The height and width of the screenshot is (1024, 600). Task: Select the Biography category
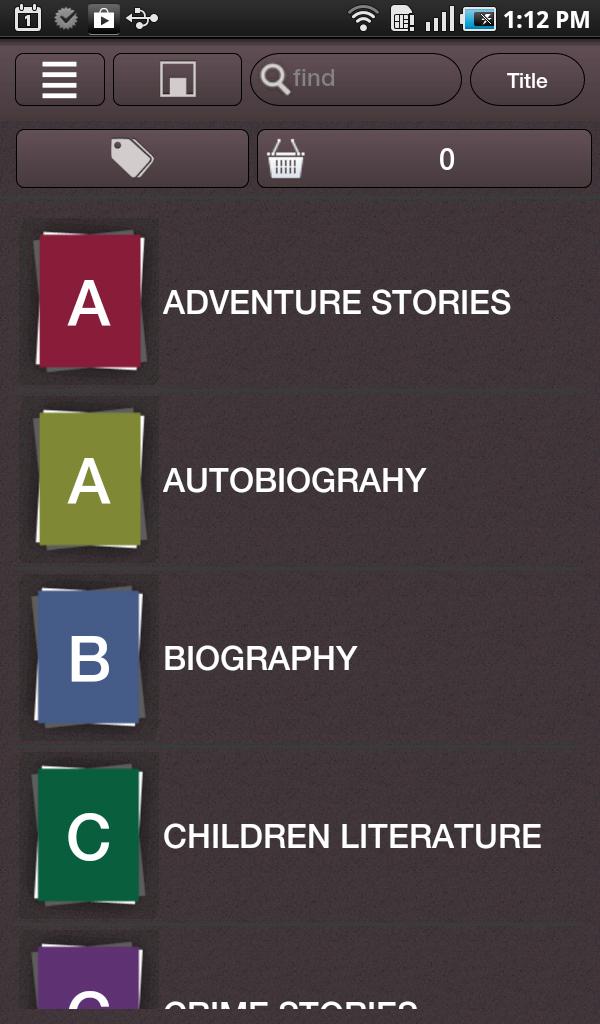[260, 658]
